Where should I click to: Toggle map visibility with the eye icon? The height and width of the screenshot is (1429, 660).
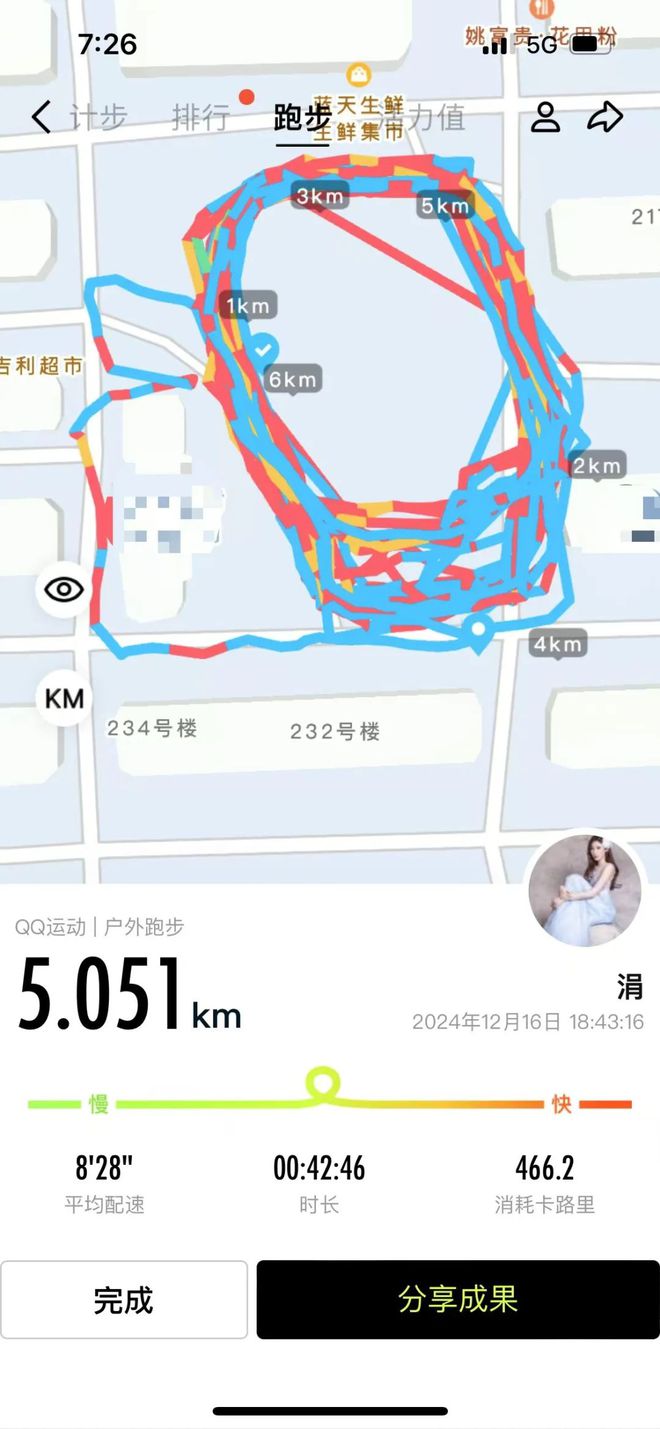[x=64, y=590]
